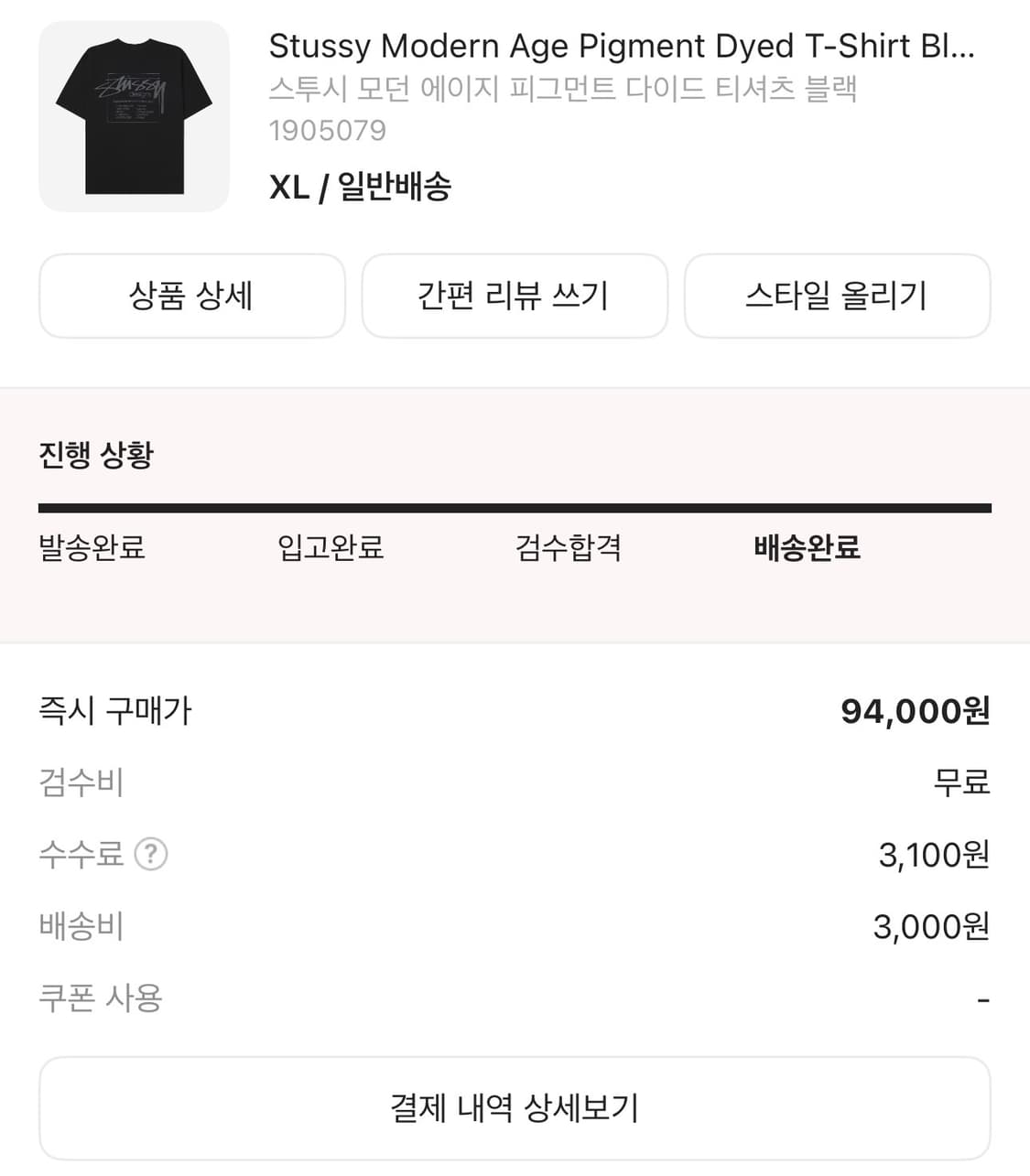The width and height of the screenshot is (1030, 1176).
Task: Tap 간편 리뷰 쓰기 to write a review
Action: click(x=515, y=296)
